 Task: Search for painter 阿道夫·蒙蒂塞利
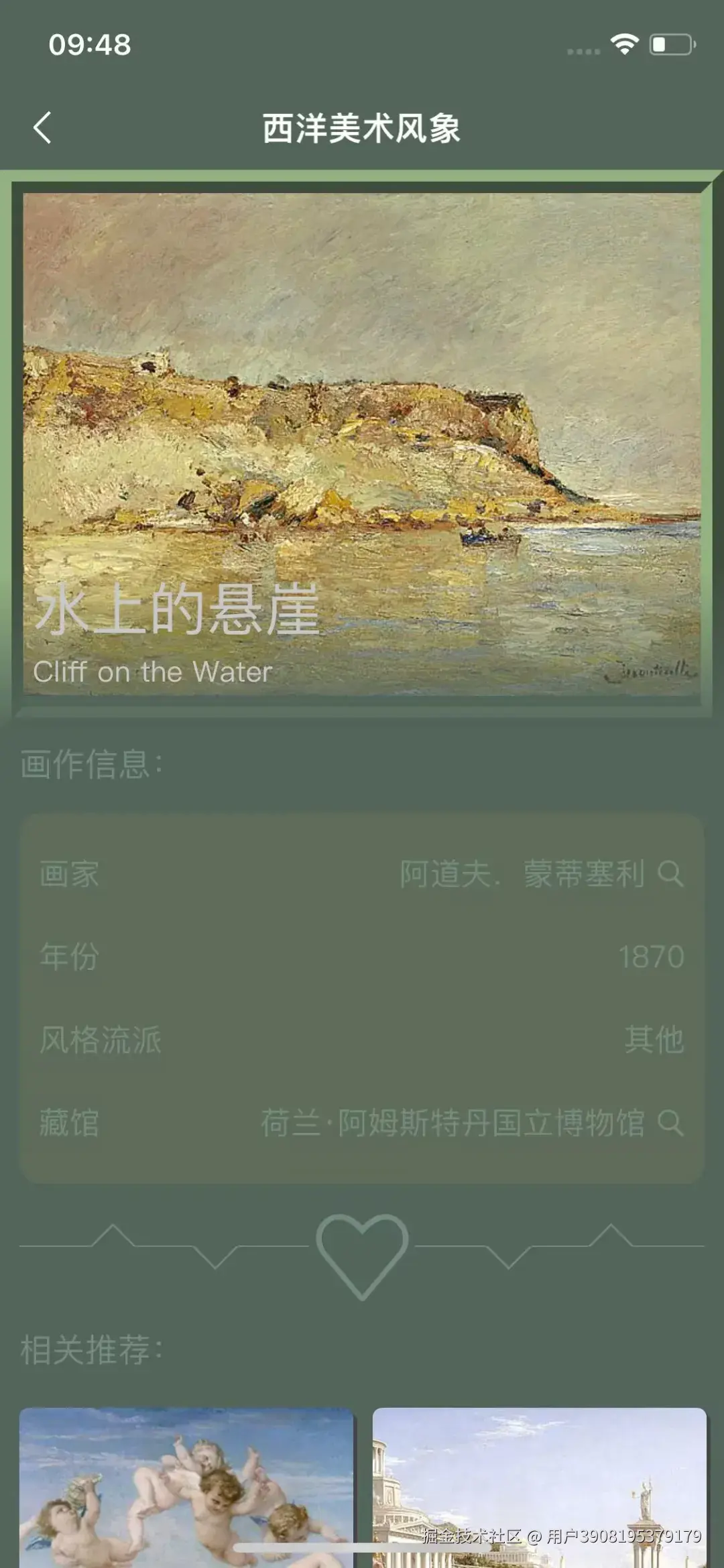coord(670,873)
